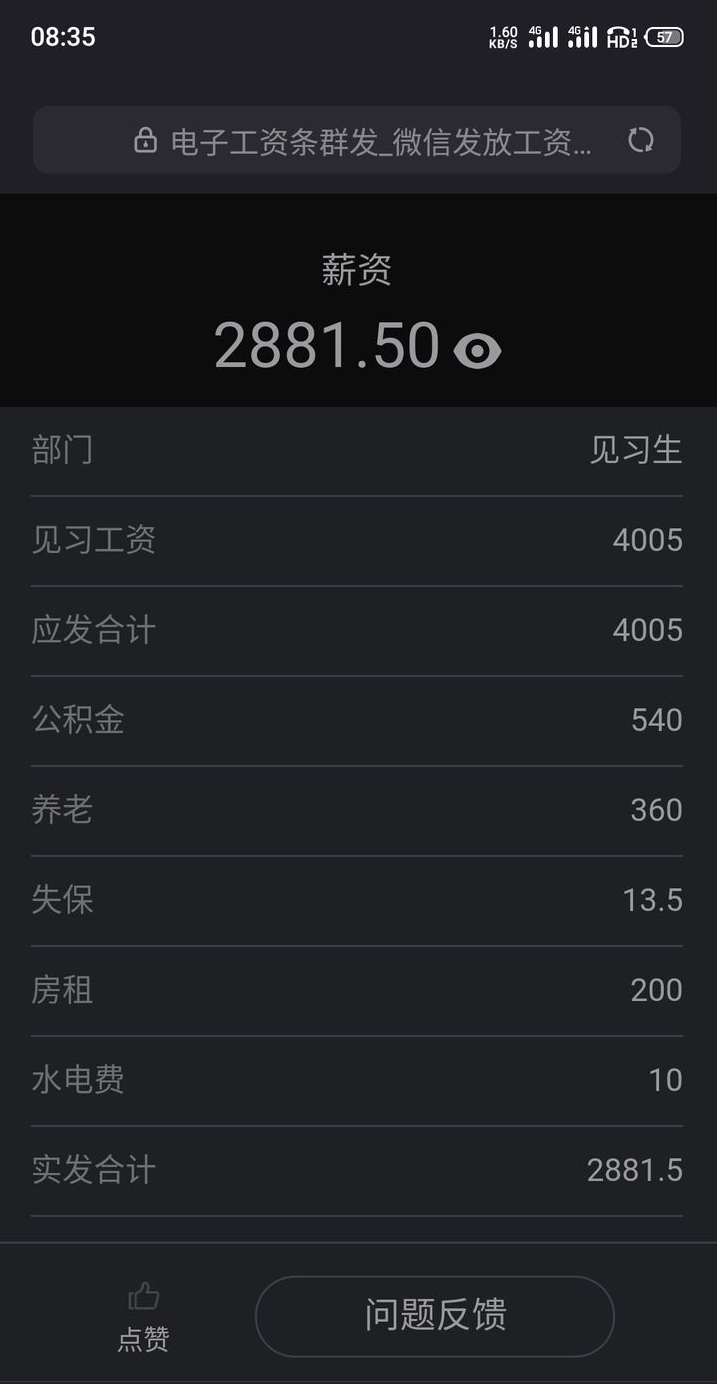Reload the page with the refresh icon
Viewport: 717px width, 1384px height.
click(640, 141)
